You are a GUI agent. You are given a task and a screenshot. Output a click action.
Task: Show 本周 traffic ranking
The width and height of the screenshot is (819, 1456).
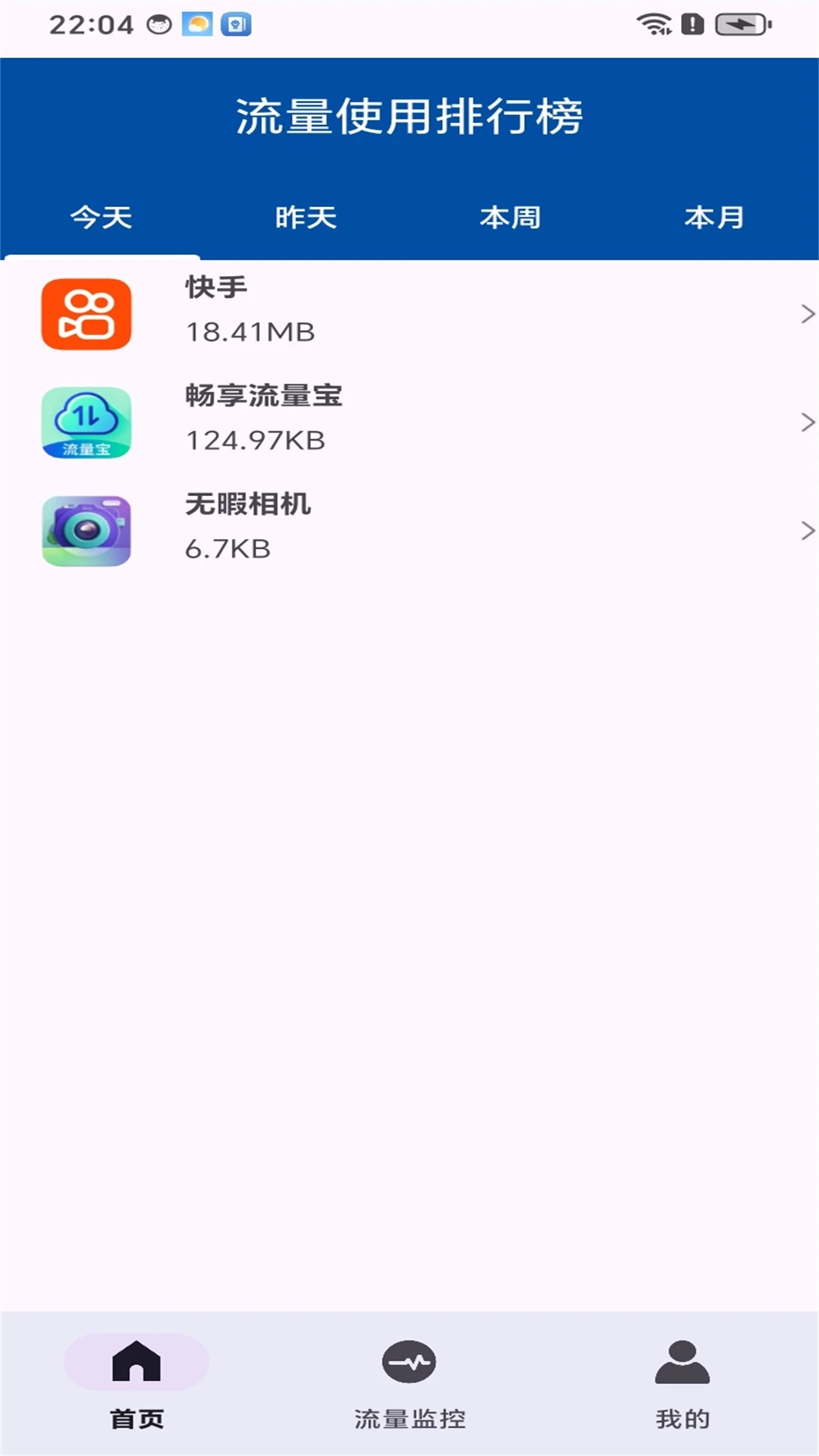point(510,218)
